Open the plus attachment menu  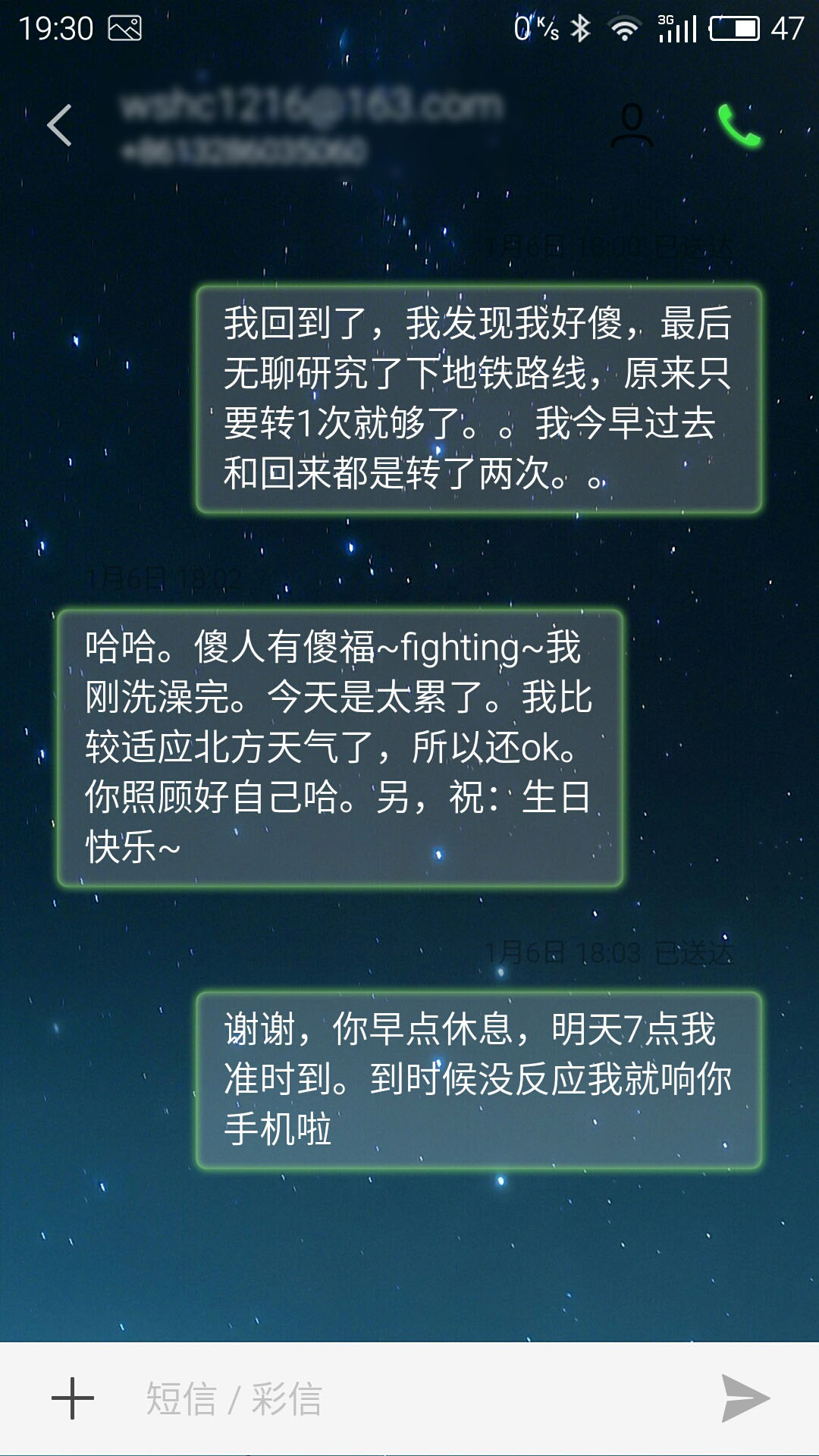point(73,1398)
